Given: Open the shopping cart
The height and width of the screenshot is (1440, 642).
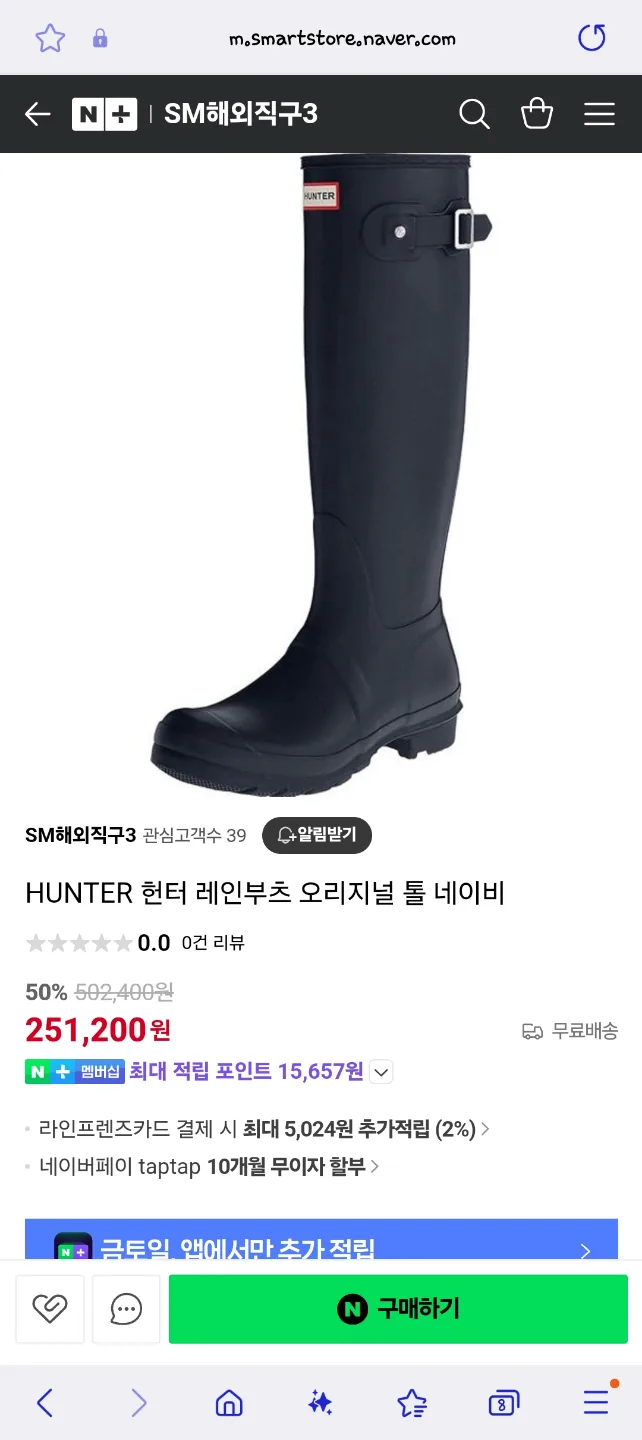Looking at the screenshot, I should 537,113.
